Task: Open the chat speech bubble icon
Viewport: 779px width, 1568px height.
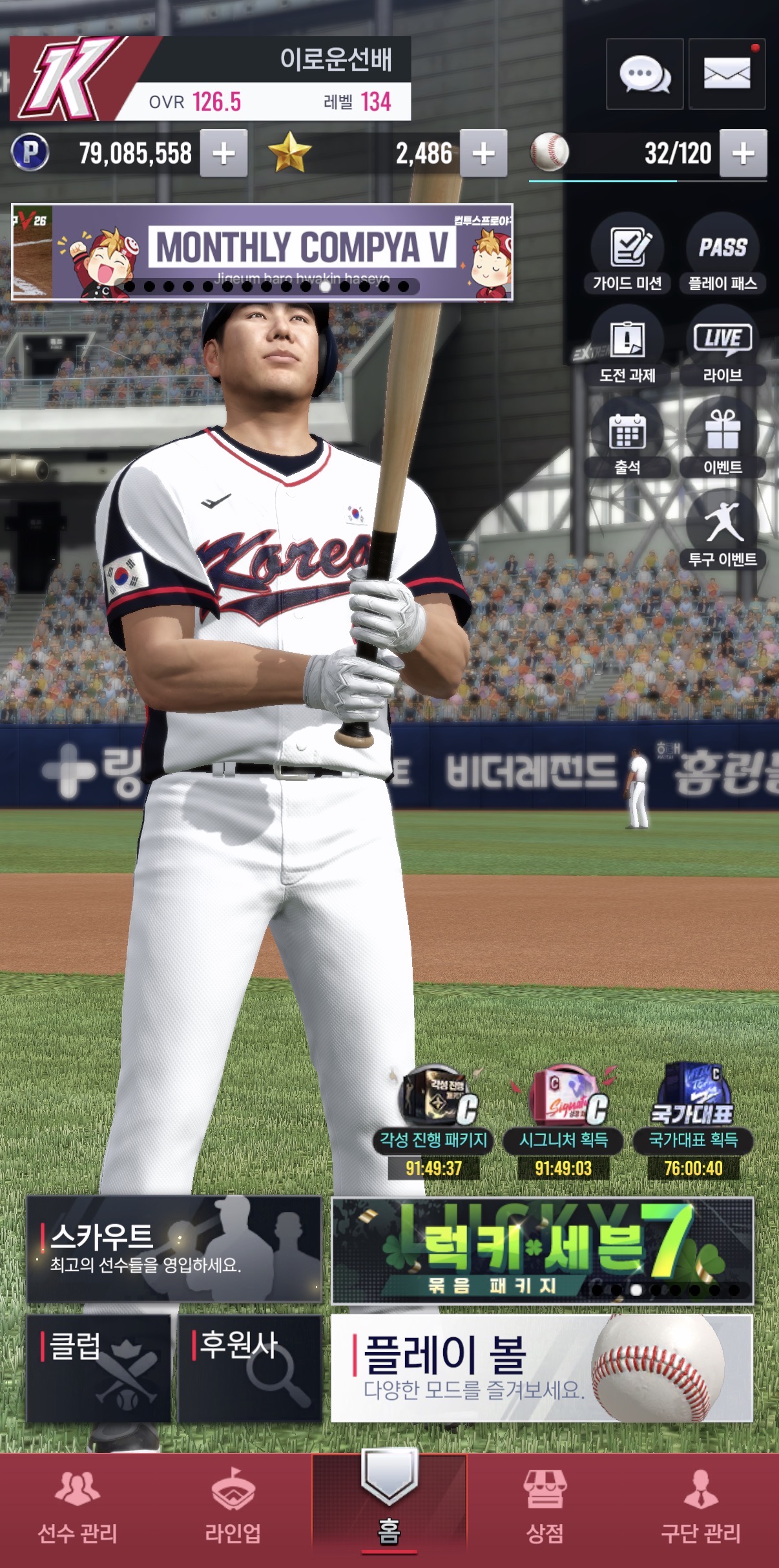Action: tap(645, 74)
